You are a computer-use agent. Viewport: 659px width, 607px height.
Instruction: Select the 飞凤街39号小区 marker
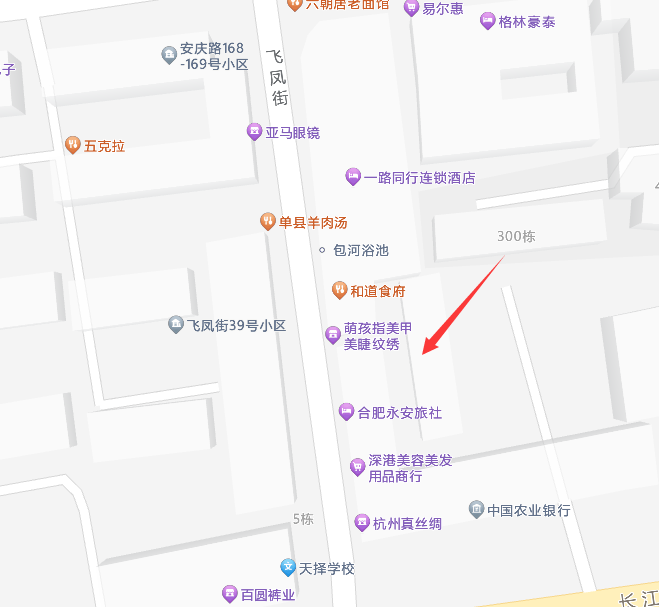[176, 325]
